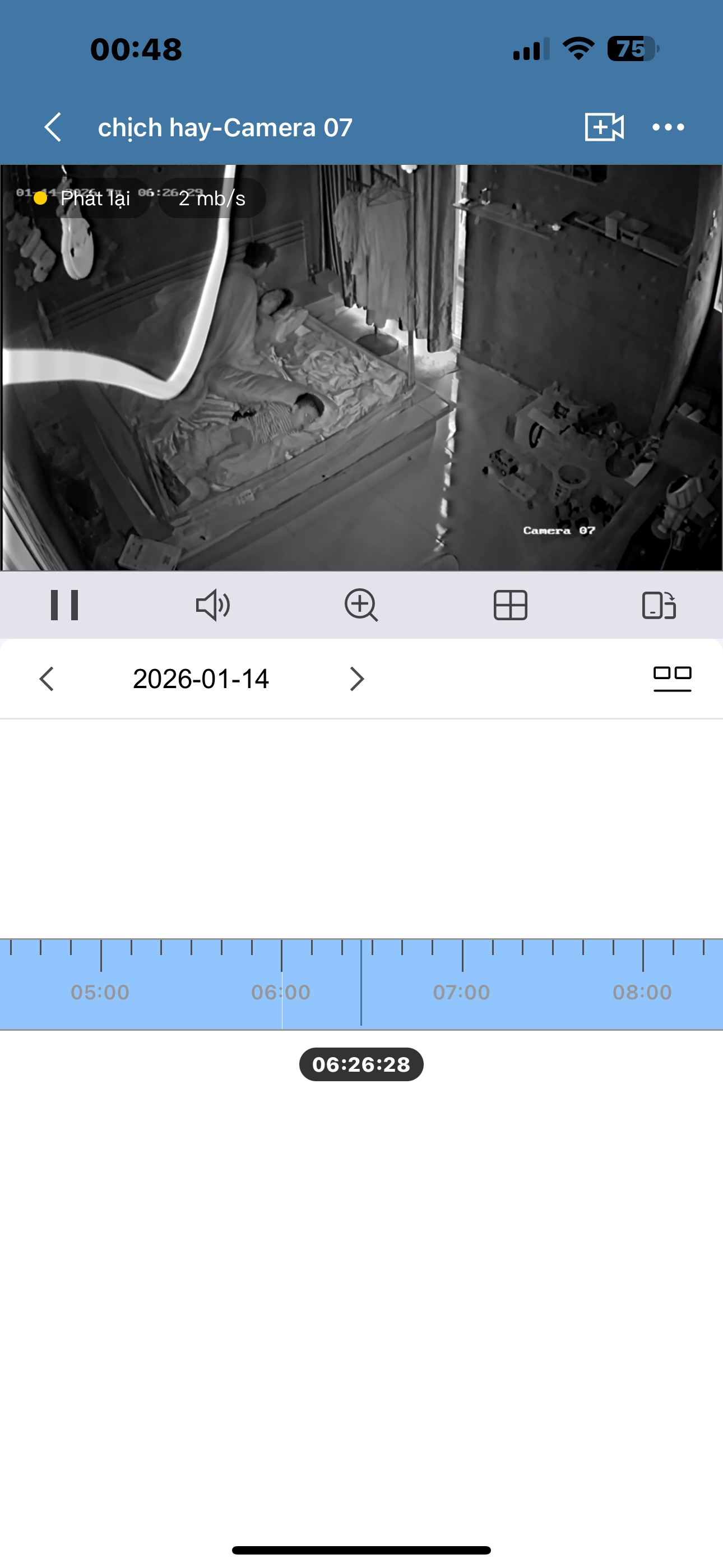Screen dimensions: 723x1568
Task: Open the three-dot overflow menu
Action: click(668, 127)
